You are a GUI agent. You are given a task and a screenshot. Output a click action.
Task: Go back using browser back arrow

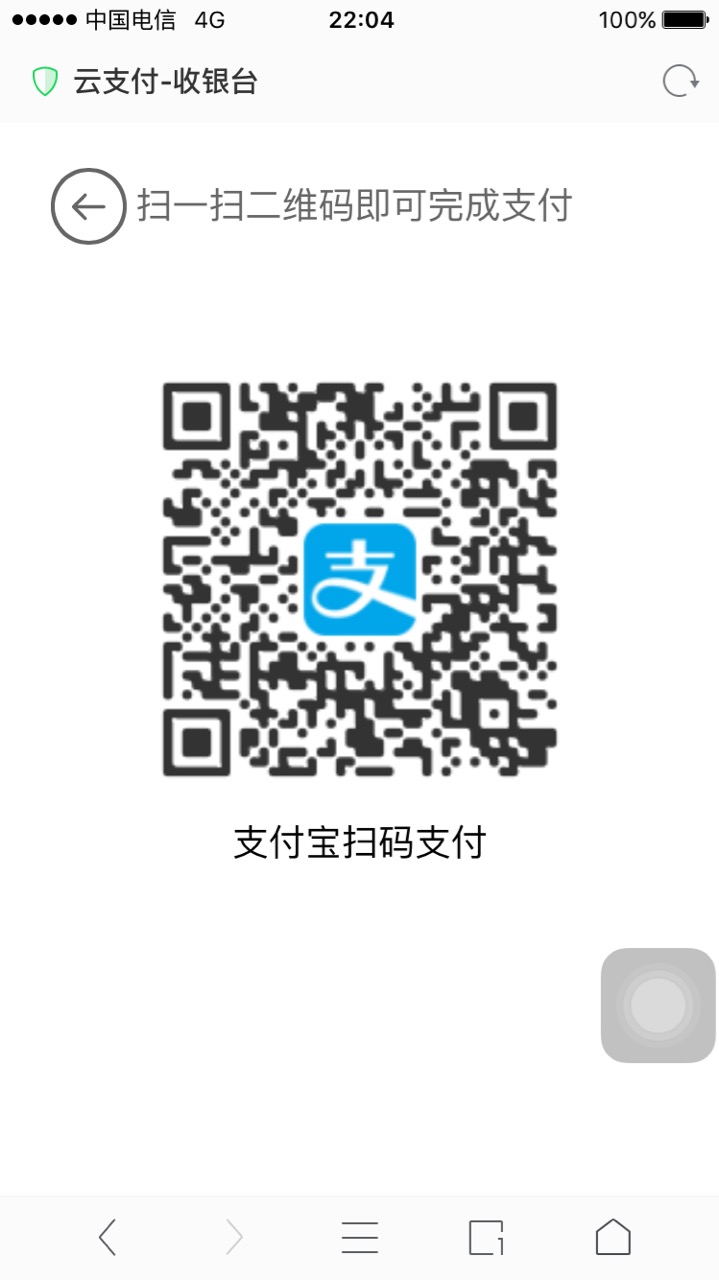pyautogui.click(x=108, y=1237)
